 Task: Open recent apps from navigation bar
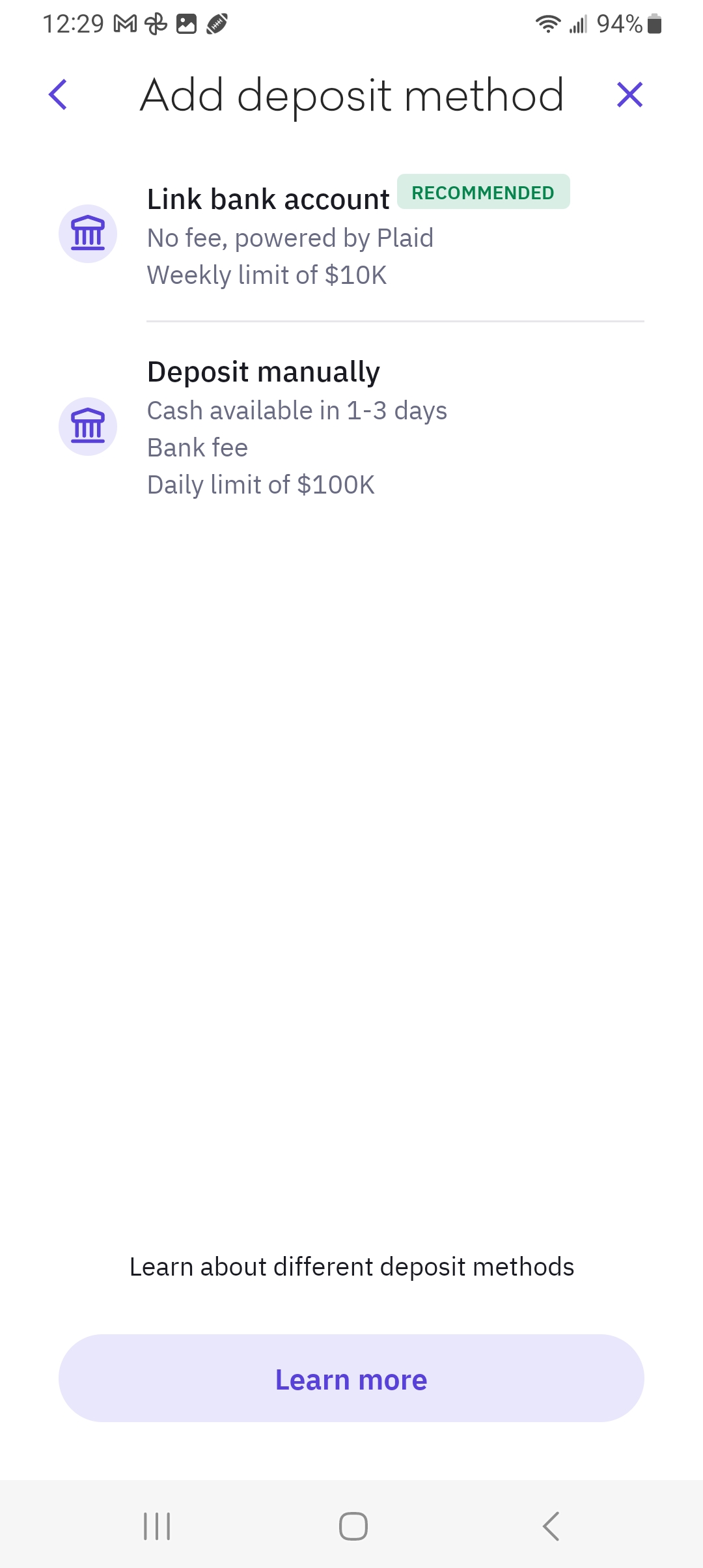point(157,1526)
